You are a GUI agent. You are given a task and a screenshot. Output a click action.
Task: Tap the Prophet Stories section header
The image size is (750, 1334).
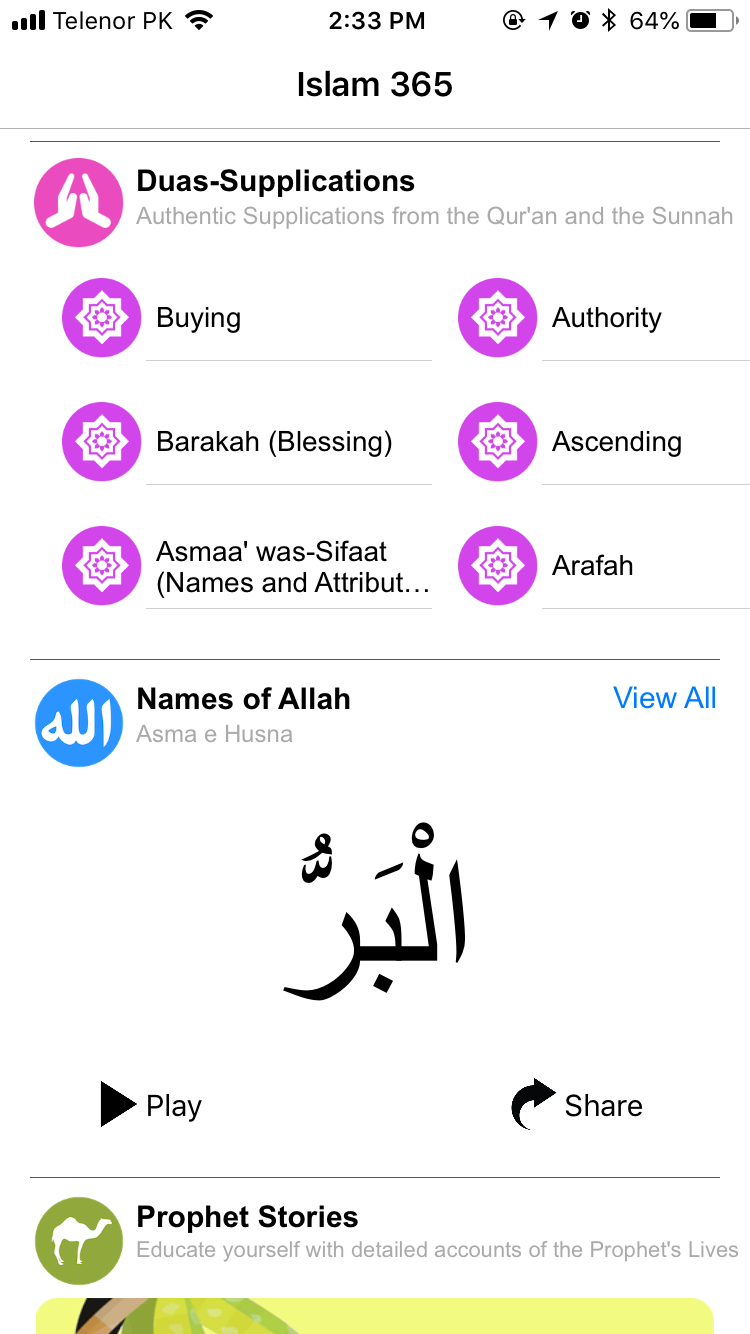247,1217
